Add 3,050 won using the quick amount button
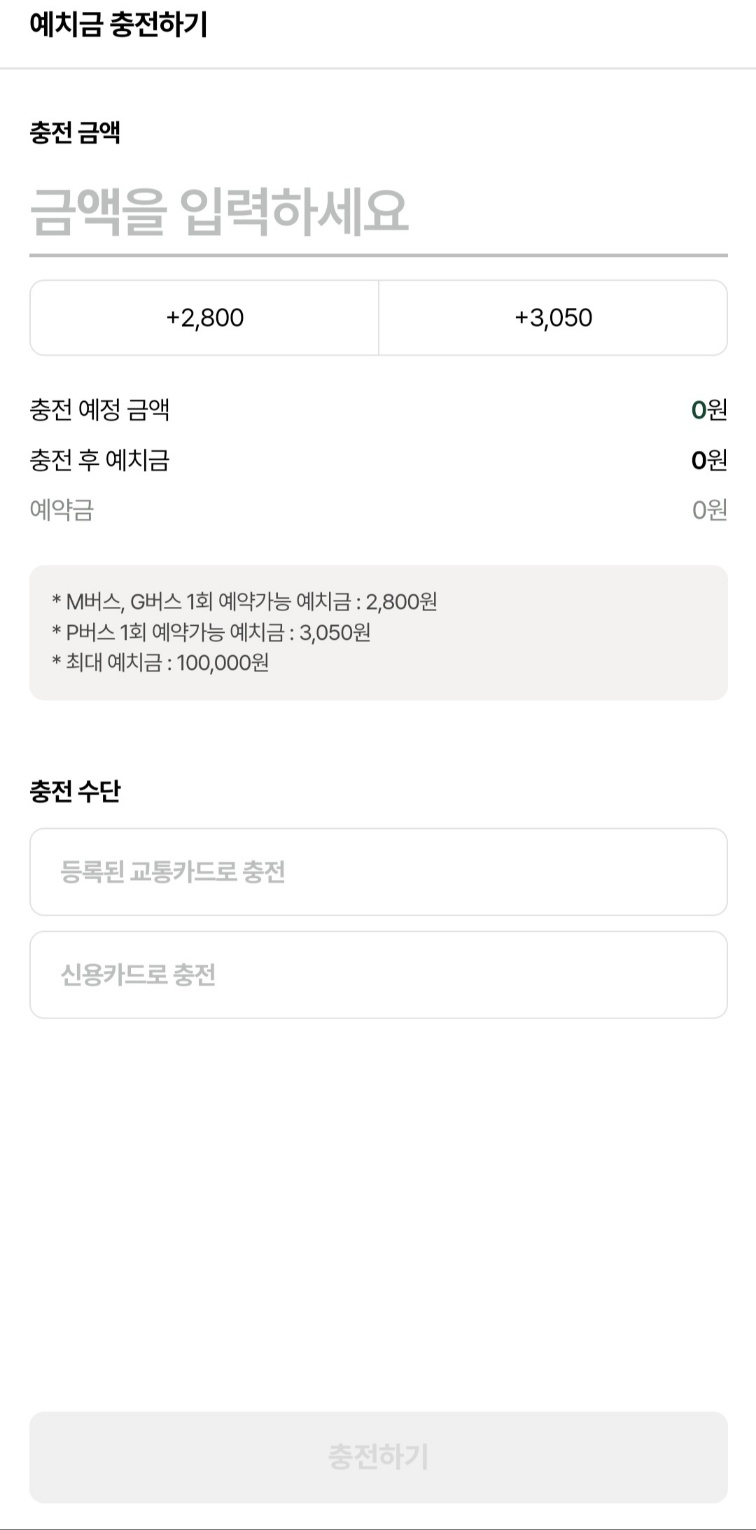 [552, 317]
